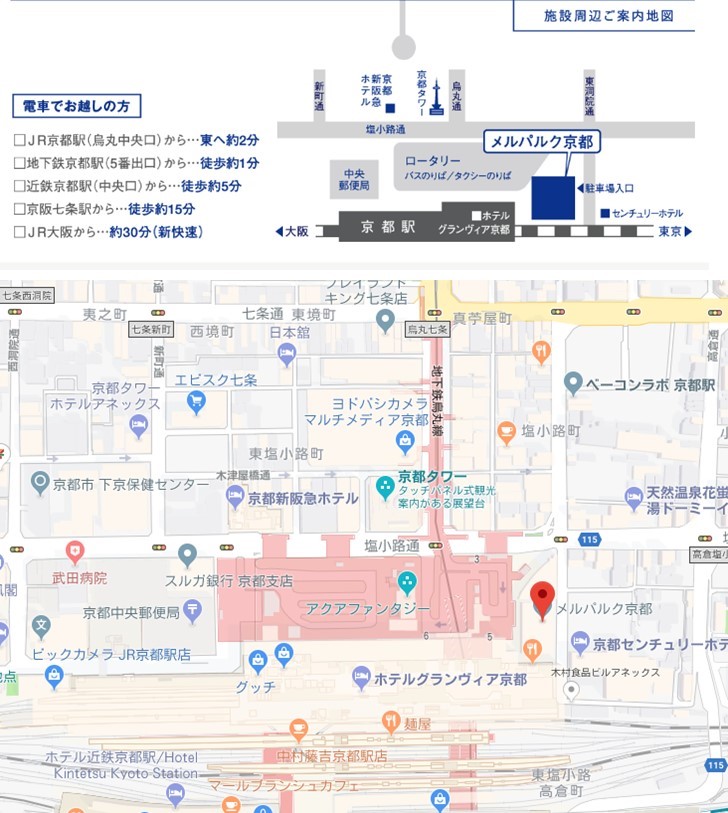Open the スルガ銀行 京都支店 pin
Image resolution: width=728 pixels, height=813 pixels.
(187, 555)
